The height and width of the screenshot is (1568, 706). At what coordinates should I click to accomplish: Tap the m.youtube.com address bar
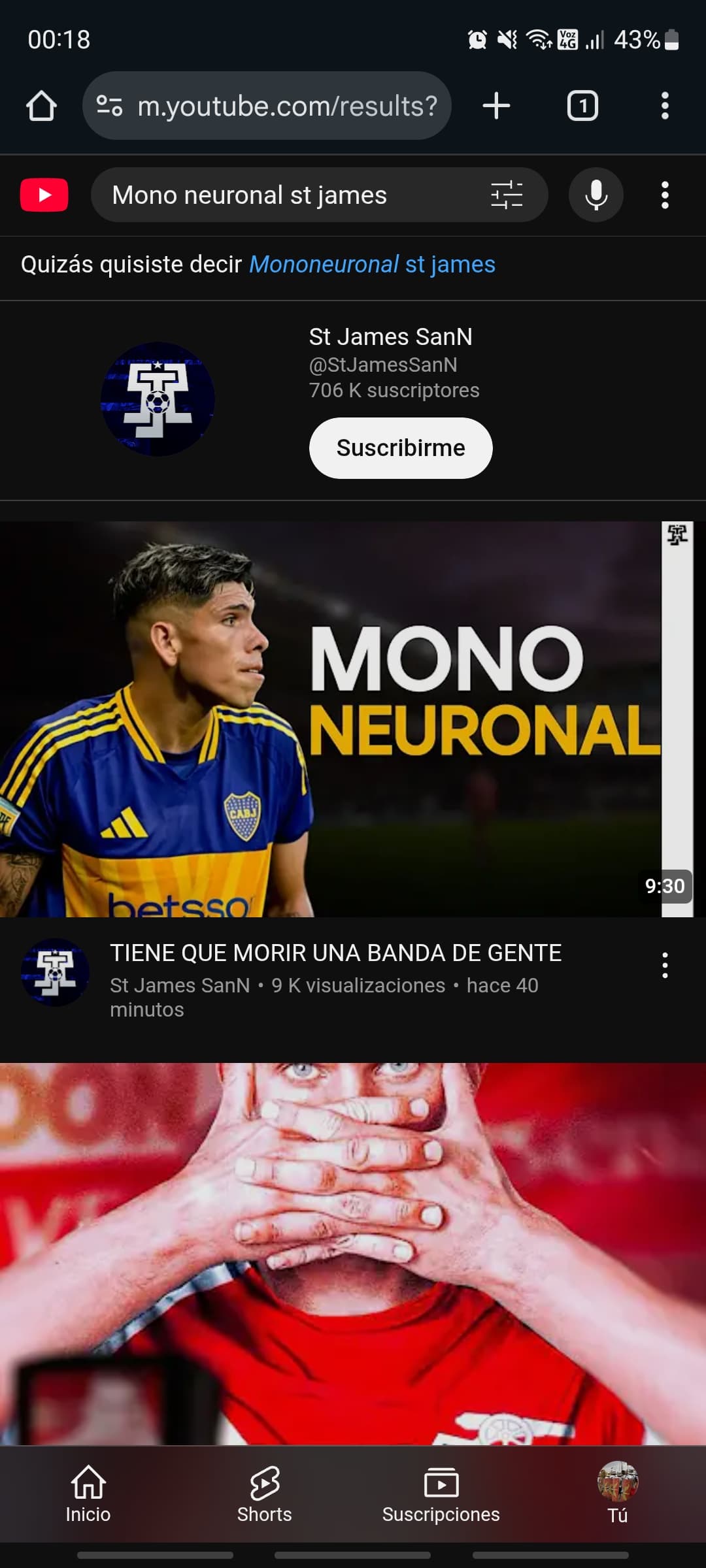point(267,106)
